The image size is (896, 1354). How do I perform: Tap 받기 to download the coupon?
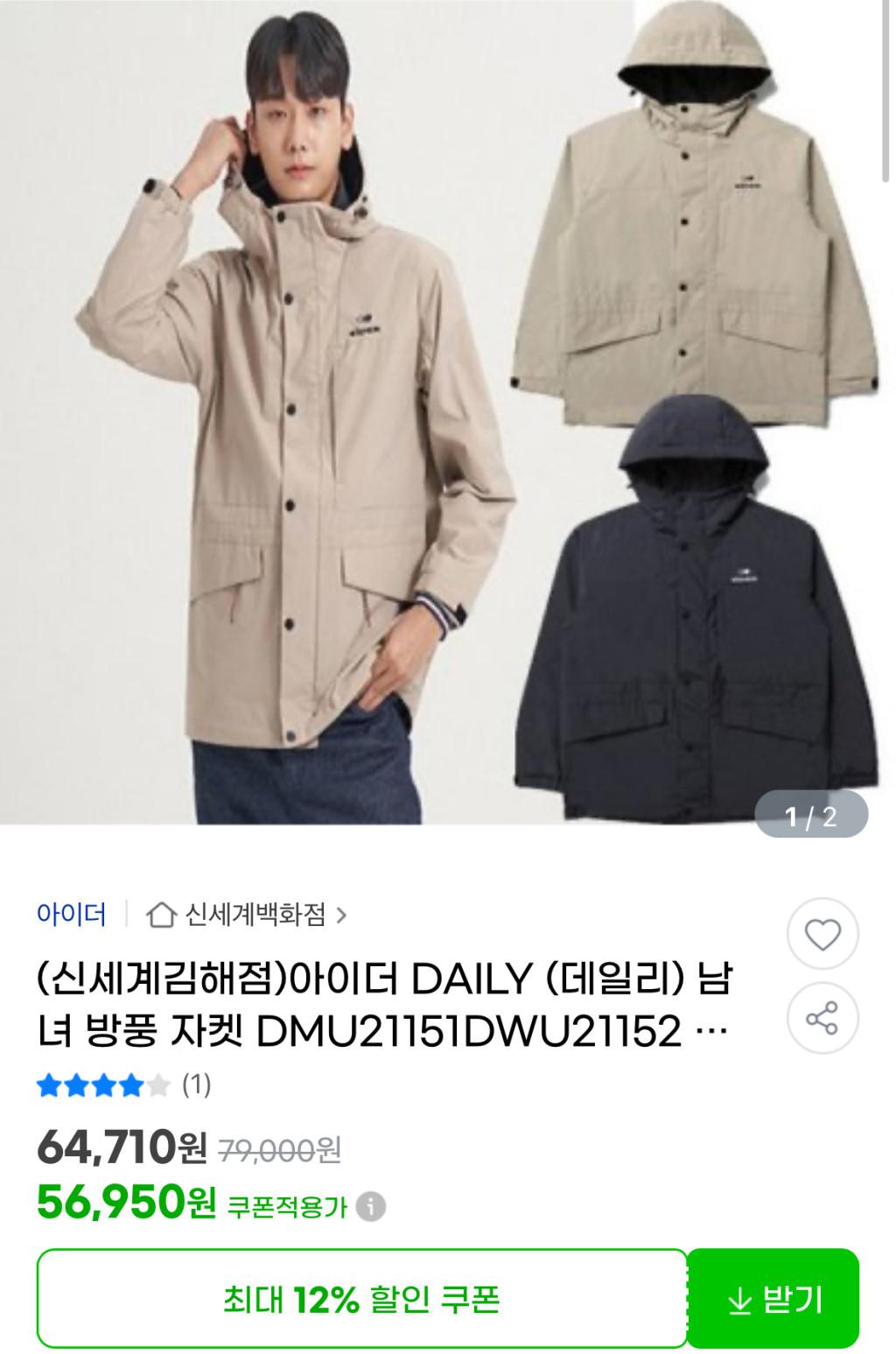(773, 1299)
